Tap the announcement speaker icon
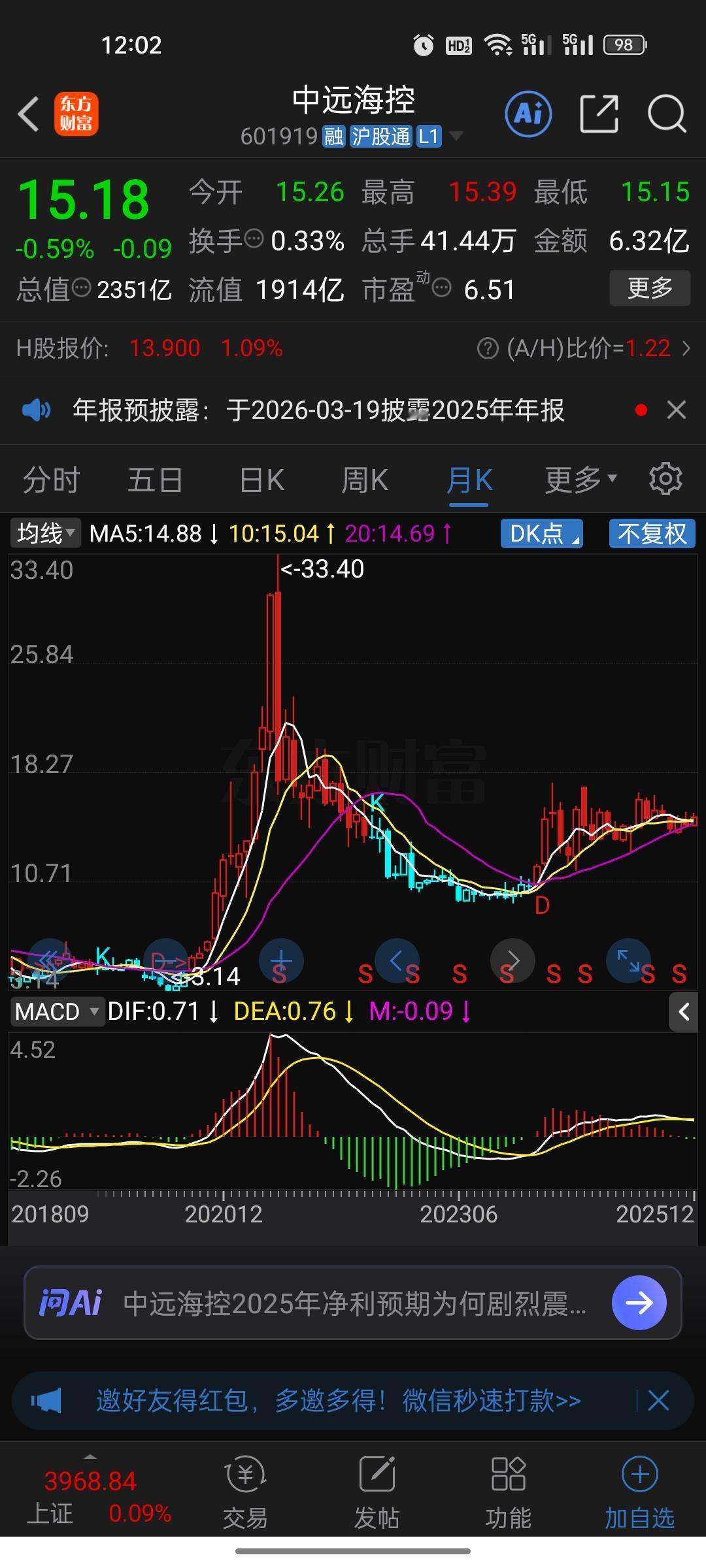Image resolution: width=706 pixels, height=1568 pixels. (x=37, y=410)
